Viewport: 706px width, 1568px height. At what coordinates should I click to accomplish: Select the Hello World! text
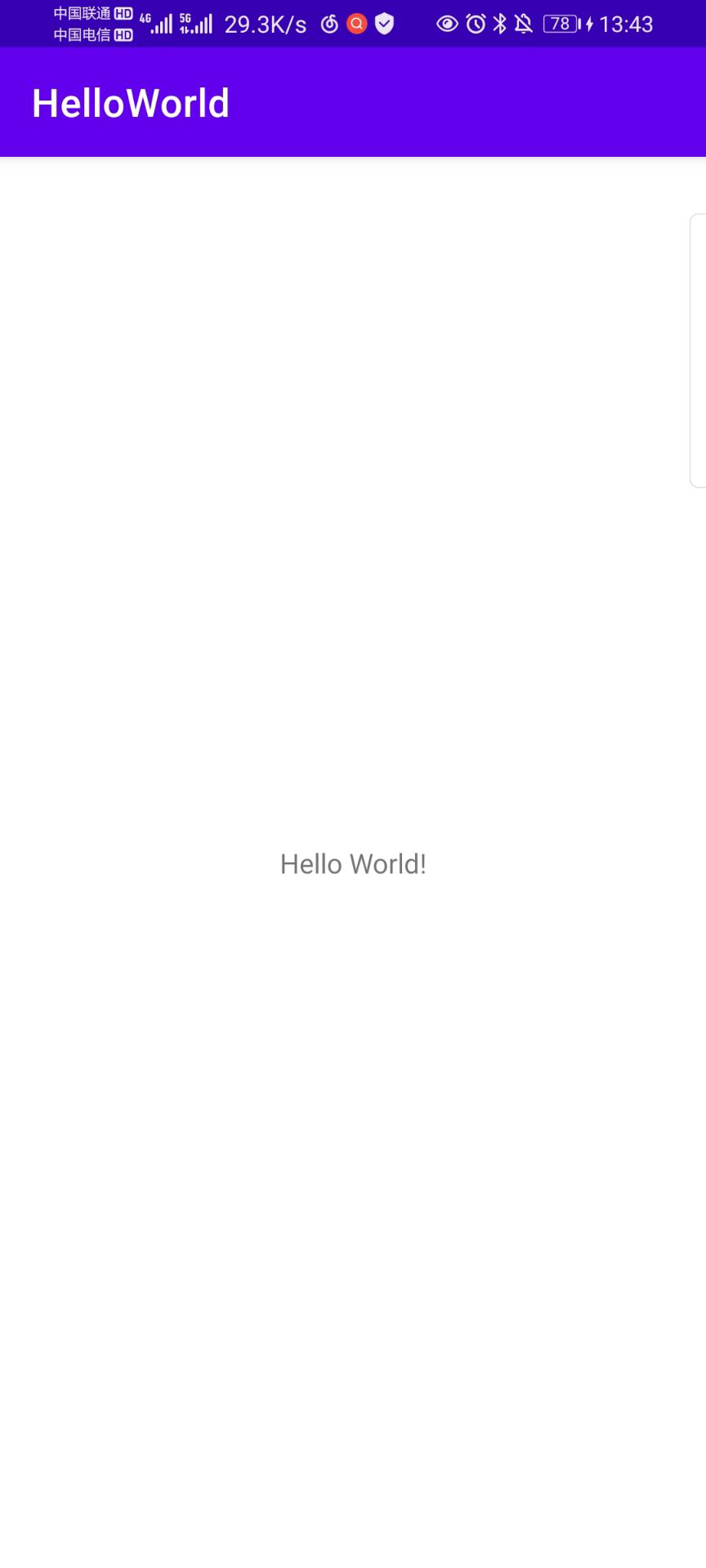(353, 863)
